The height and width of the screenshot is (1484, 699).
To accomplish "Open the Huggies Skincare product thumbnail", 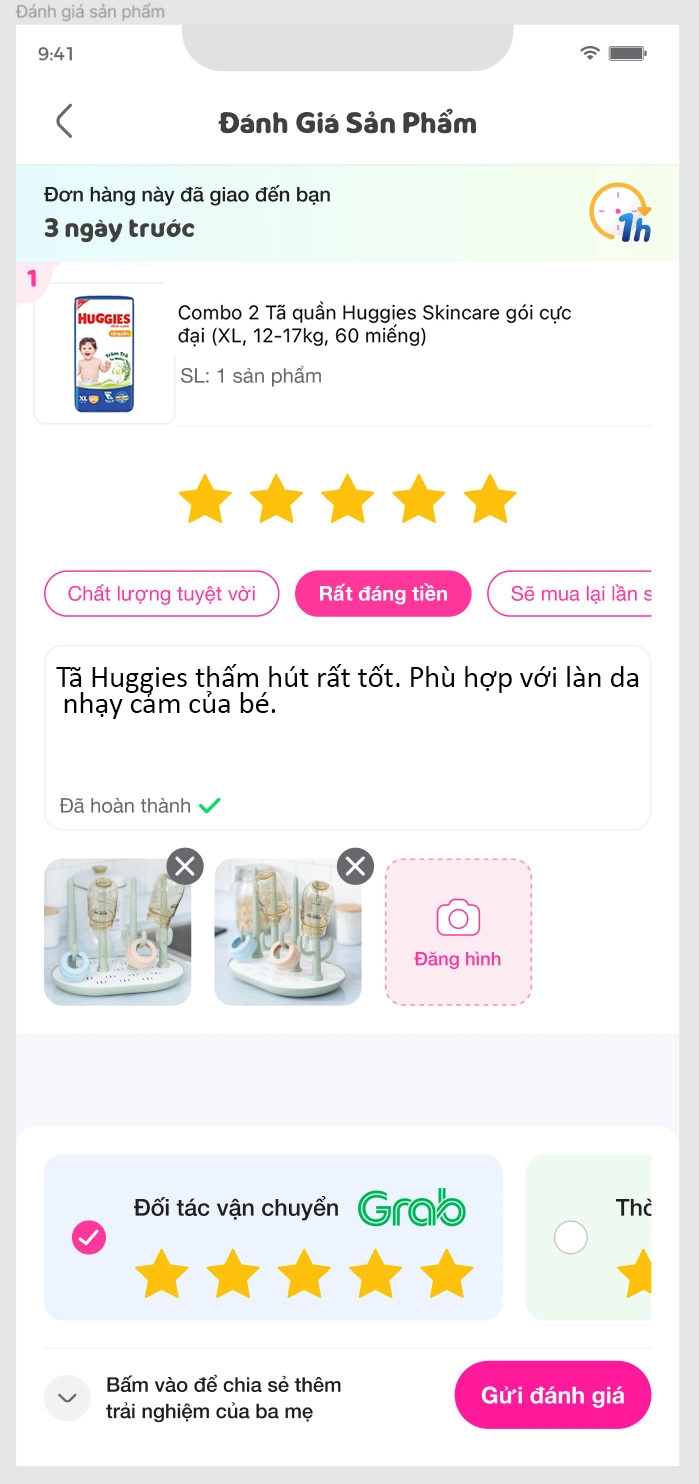I will point(104,354).
